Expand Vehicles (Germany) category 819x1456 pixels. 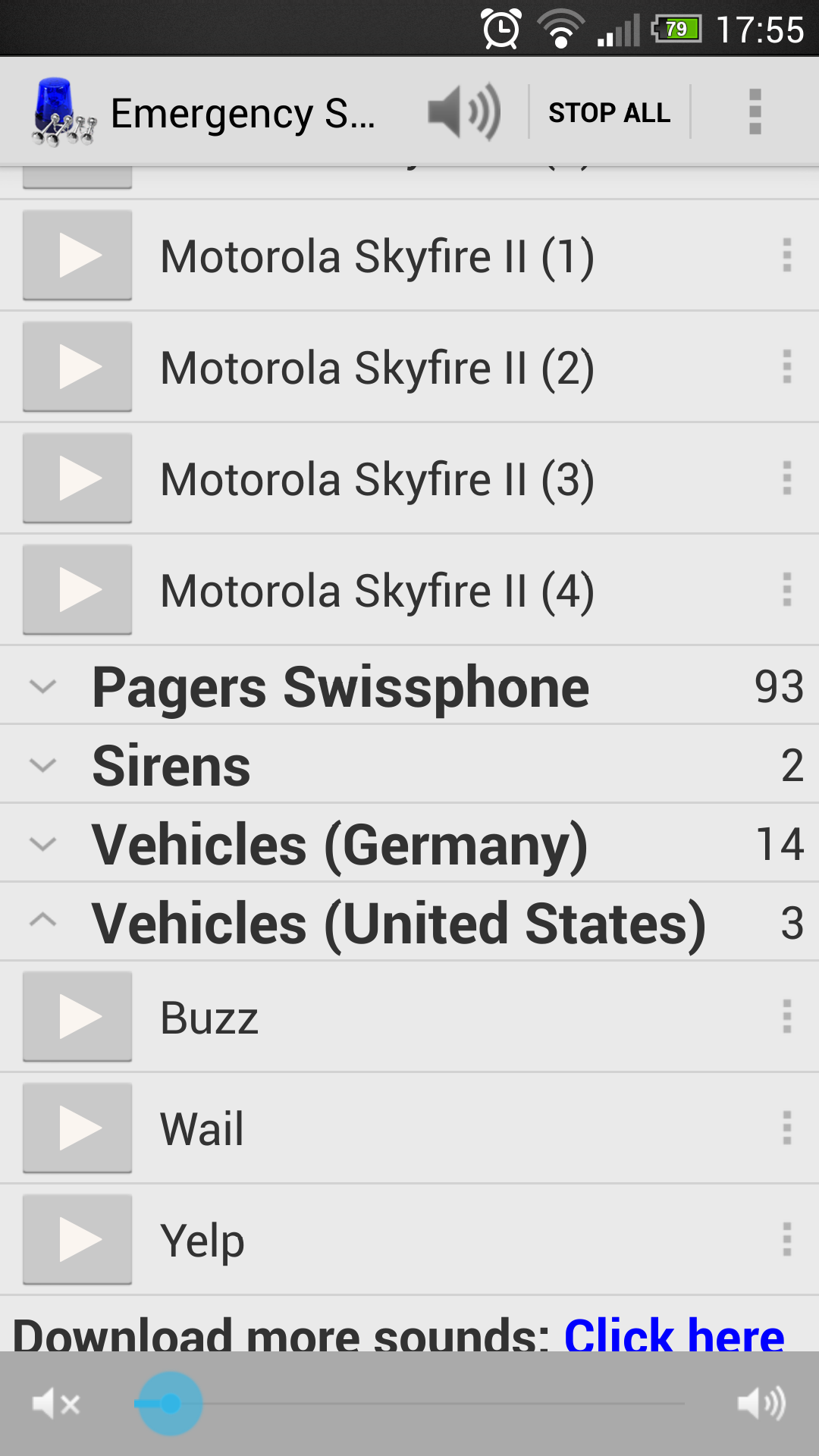(x=409, y=844)
